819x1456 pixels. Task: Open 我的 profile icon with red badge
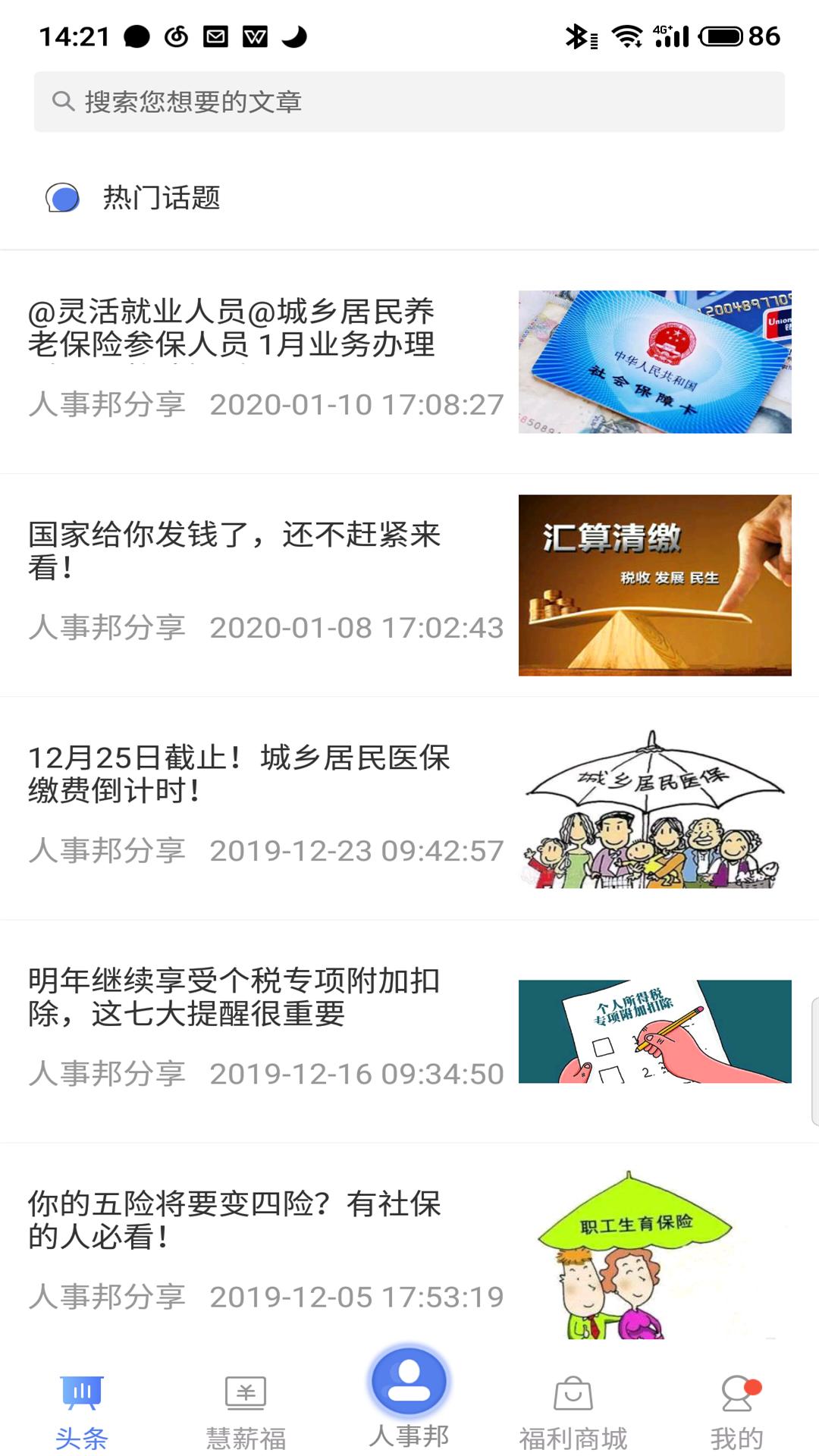pyautogui.click(x=736, y=1407)
